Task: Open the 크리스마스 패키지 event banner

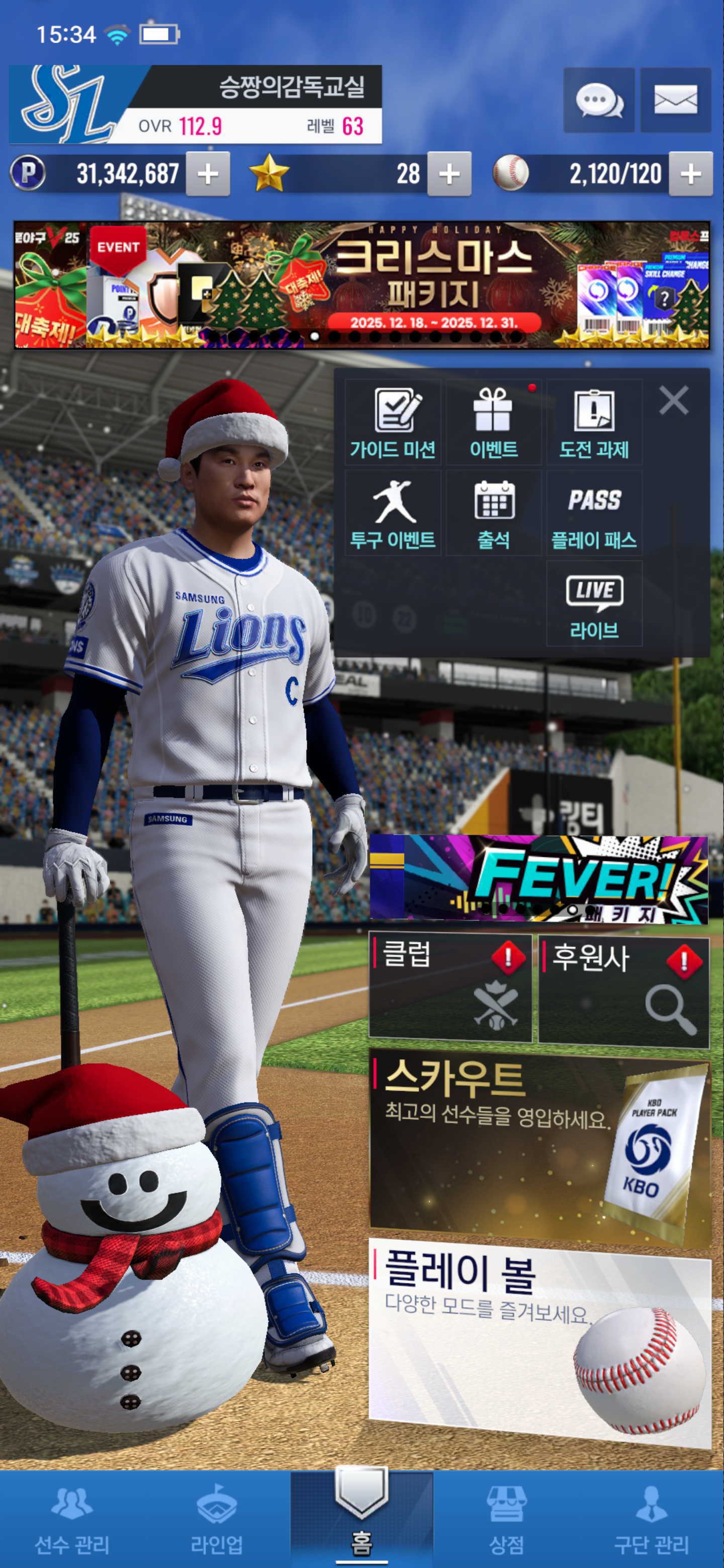Action: [361, 285]
